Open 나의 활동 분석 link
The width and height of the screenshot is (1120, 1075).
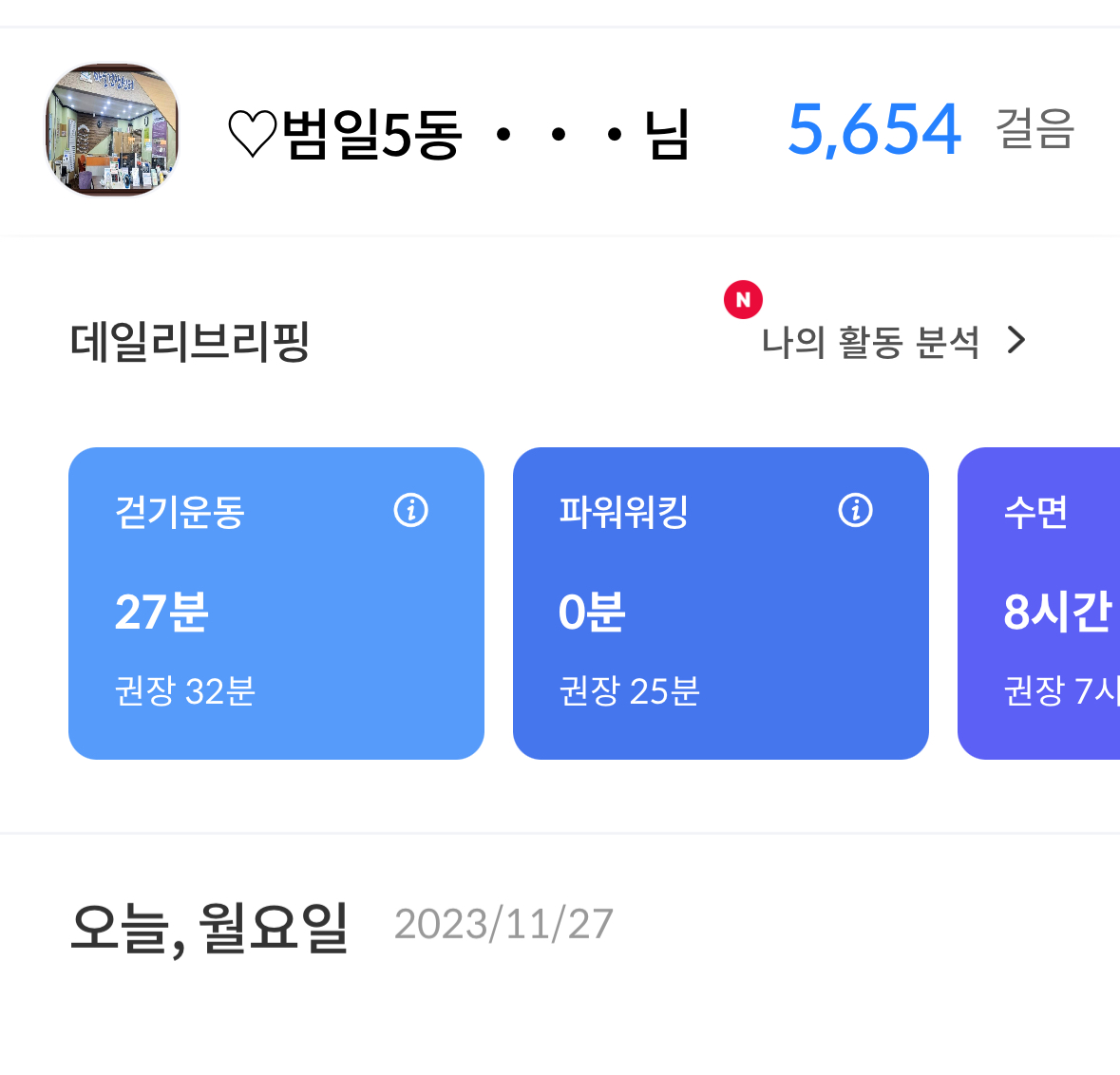(x=891, y=342)
